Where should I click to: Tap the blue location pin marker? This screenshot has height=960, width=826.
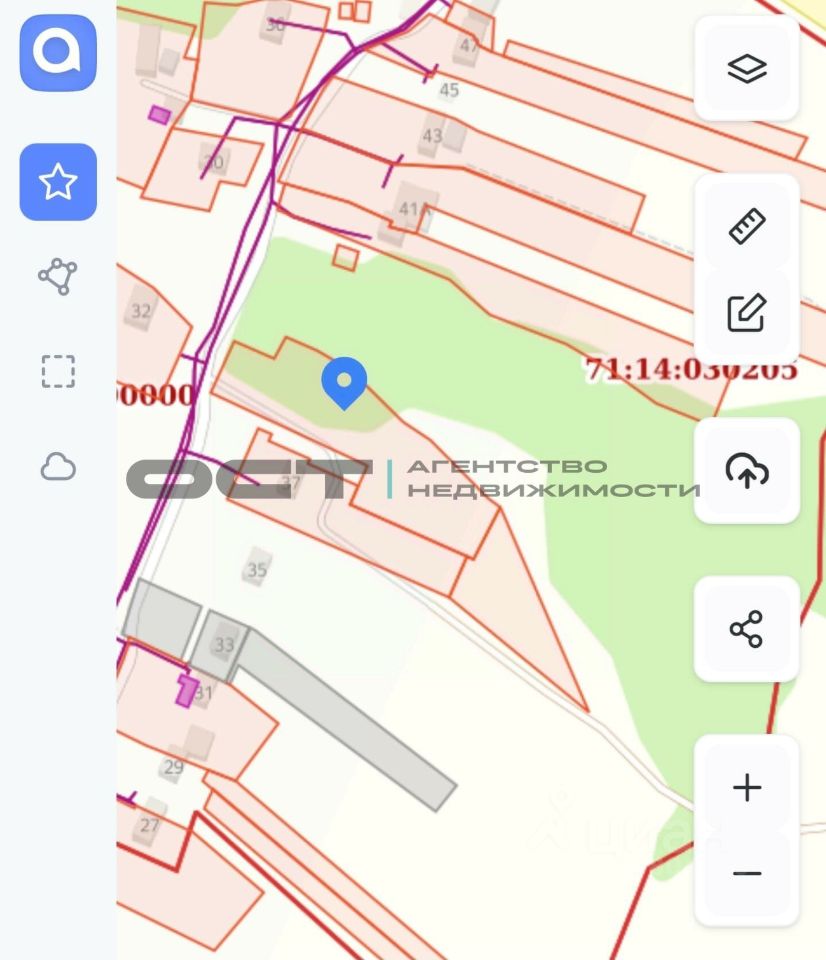tap(344, 382)
